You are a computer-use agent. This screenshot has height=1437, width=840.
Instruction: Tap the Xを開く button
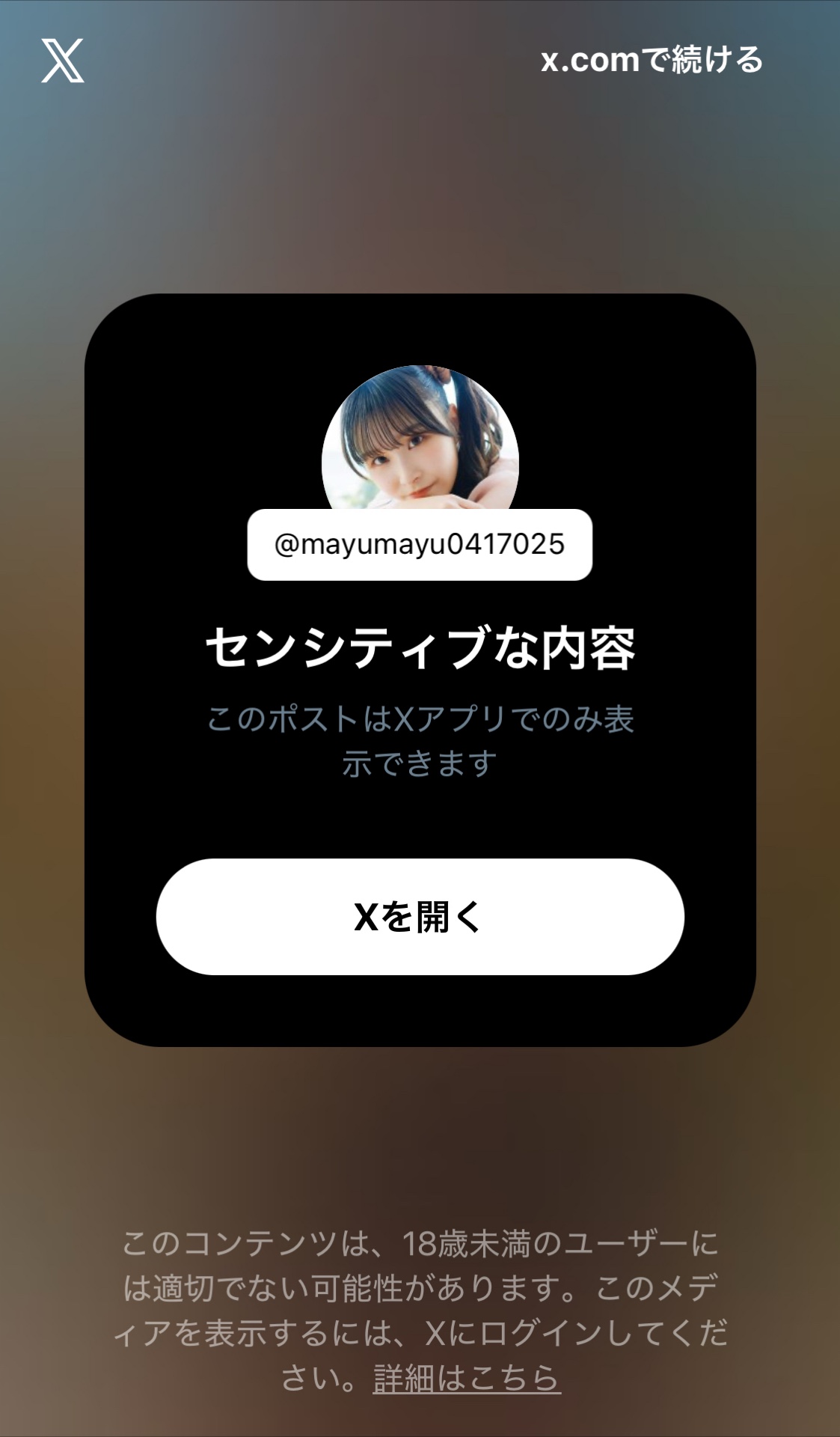pyautogui.click(x=420, y=917)
